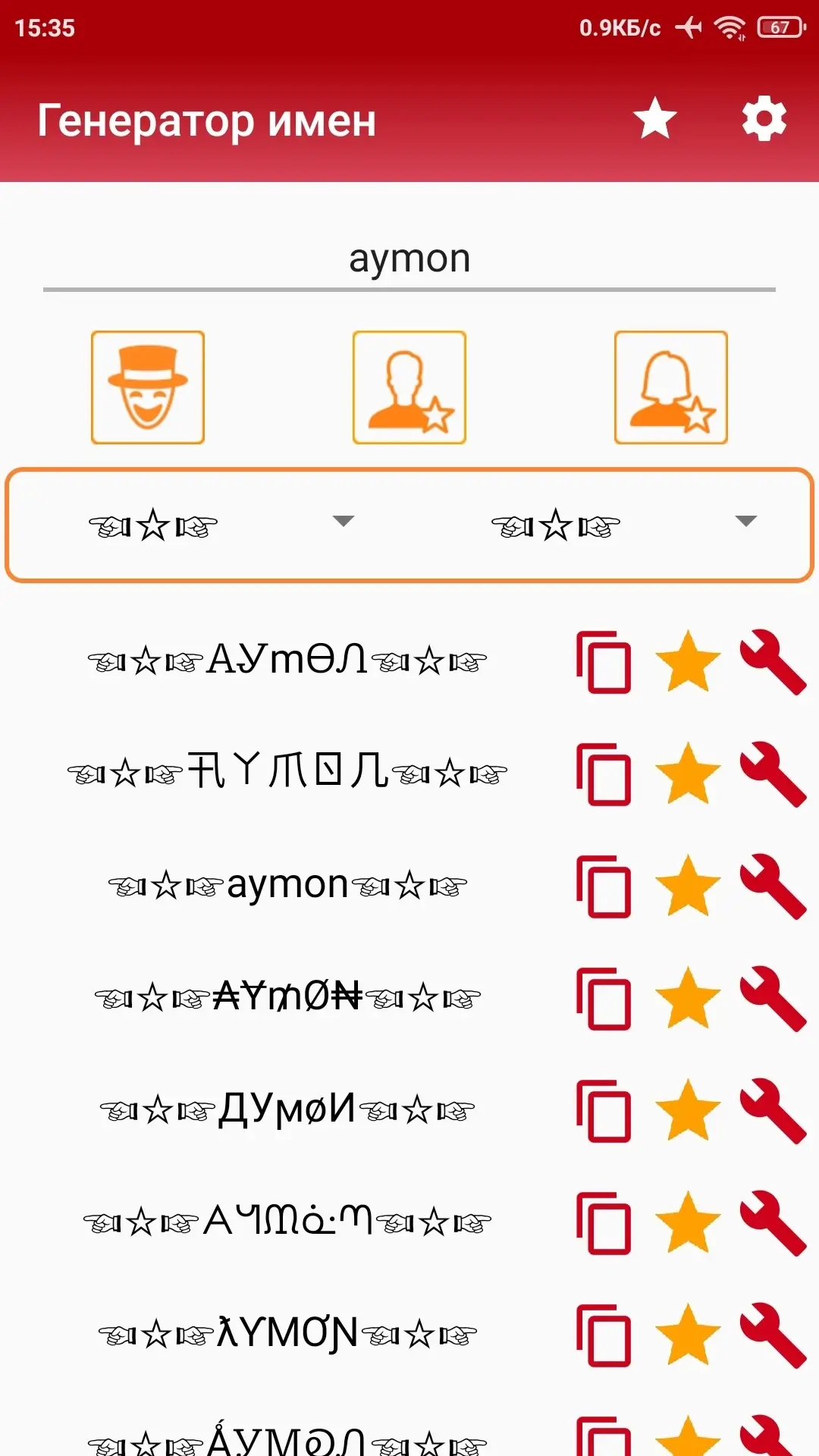Expand the left decoration dropdown
The image size is (819, 1456).
(220, 525)
